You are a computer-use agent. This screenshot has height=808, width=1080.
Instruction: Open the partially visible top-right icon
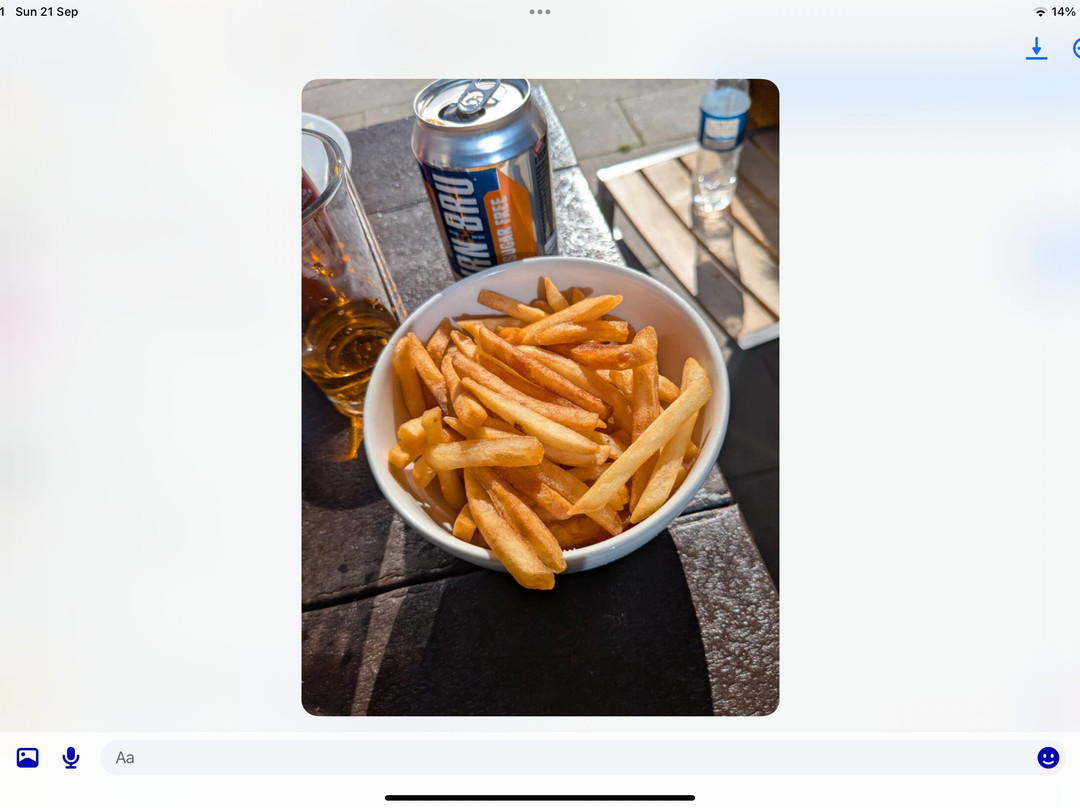pyautogui.click(x=1076, y=48)
